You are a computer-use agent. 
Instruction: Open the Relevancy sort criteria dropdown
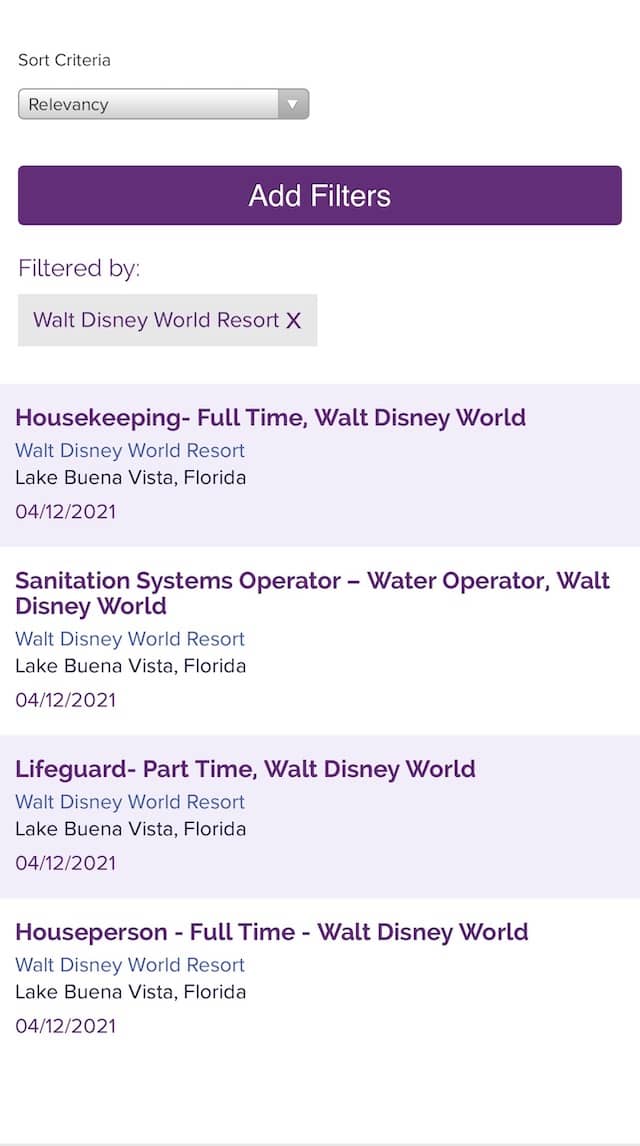coord(164,104)
